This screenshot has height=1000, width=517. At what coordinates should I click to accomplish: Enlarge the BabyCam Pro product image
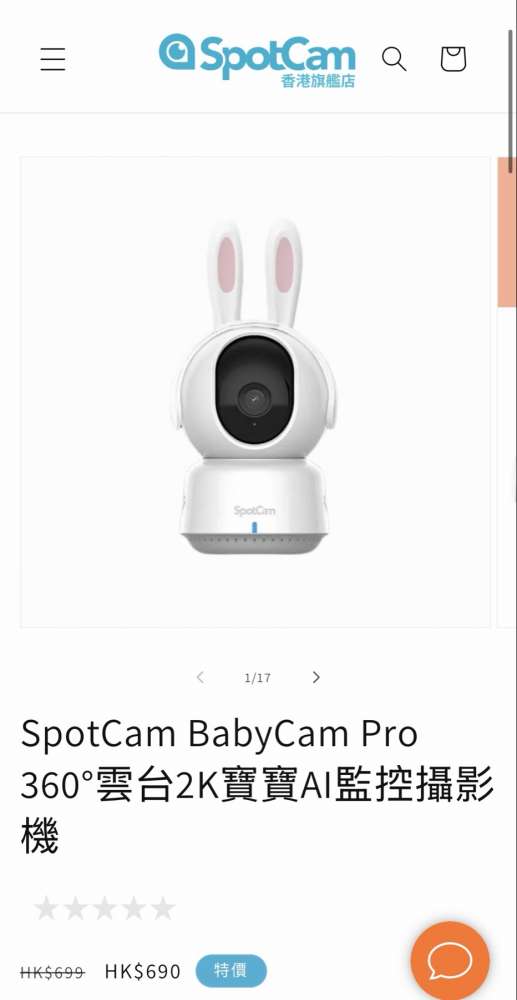point(255,392)
